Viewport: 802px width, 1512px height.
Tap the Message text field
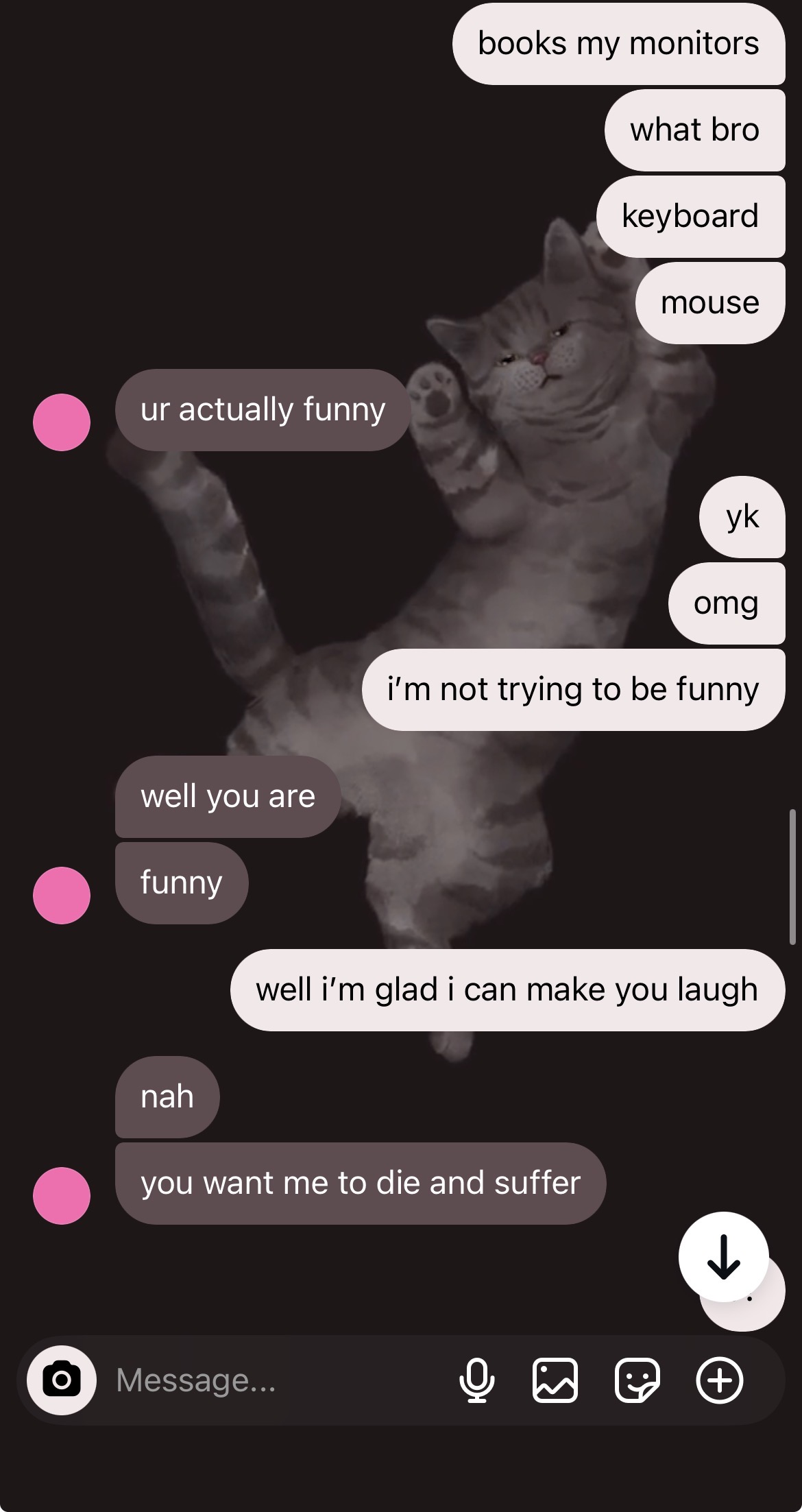[x=274, y=1380]
